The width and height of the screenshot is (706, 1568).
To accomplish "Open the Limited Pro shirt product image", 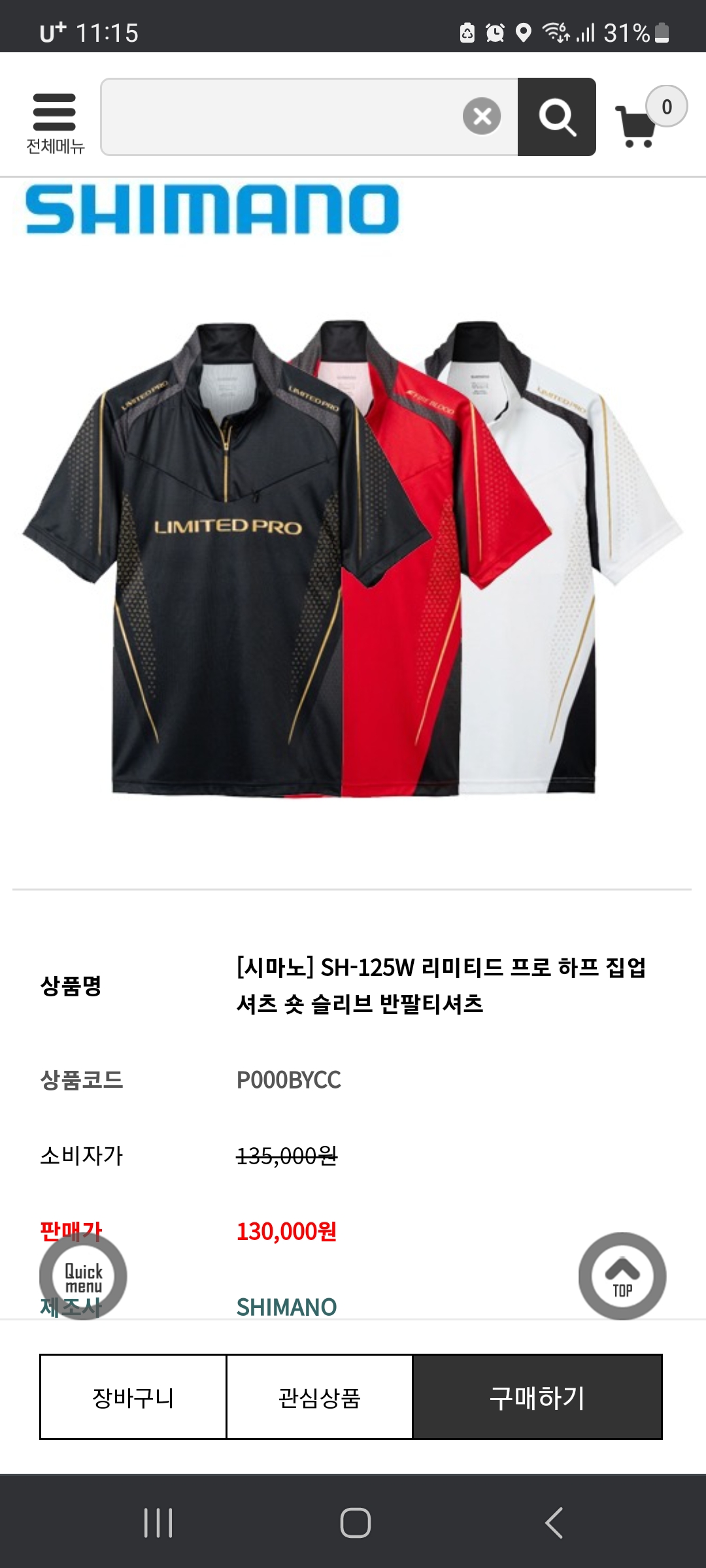I will tap(353, 559).
